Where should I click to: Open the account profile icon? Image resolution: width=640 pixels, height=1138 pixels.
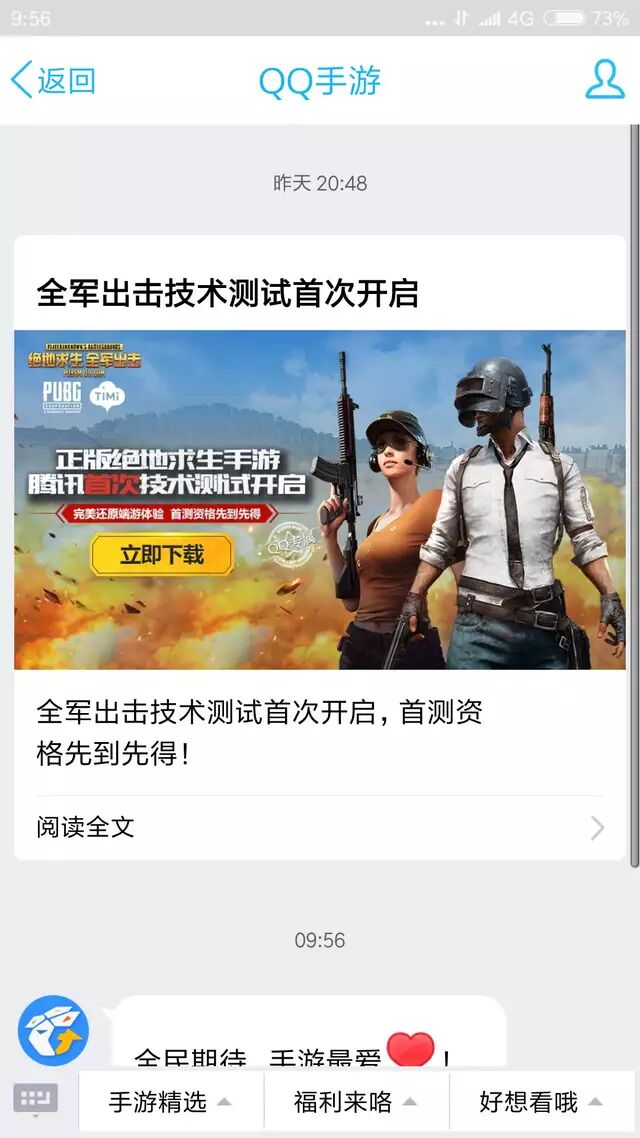click(x=604, y=80)
